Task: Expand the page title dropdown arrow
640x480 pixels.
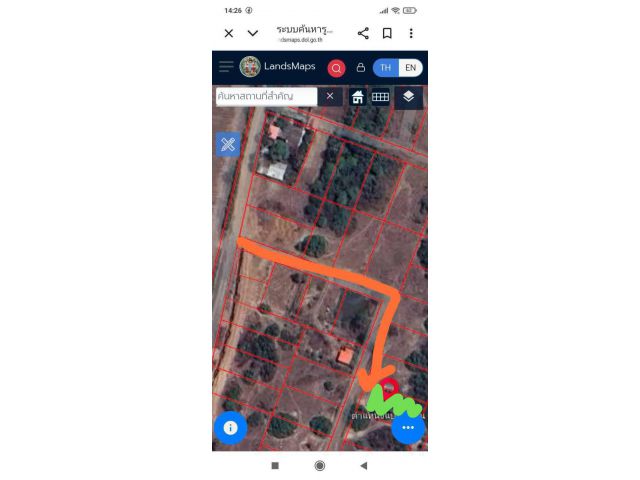Action: [253, 33]
